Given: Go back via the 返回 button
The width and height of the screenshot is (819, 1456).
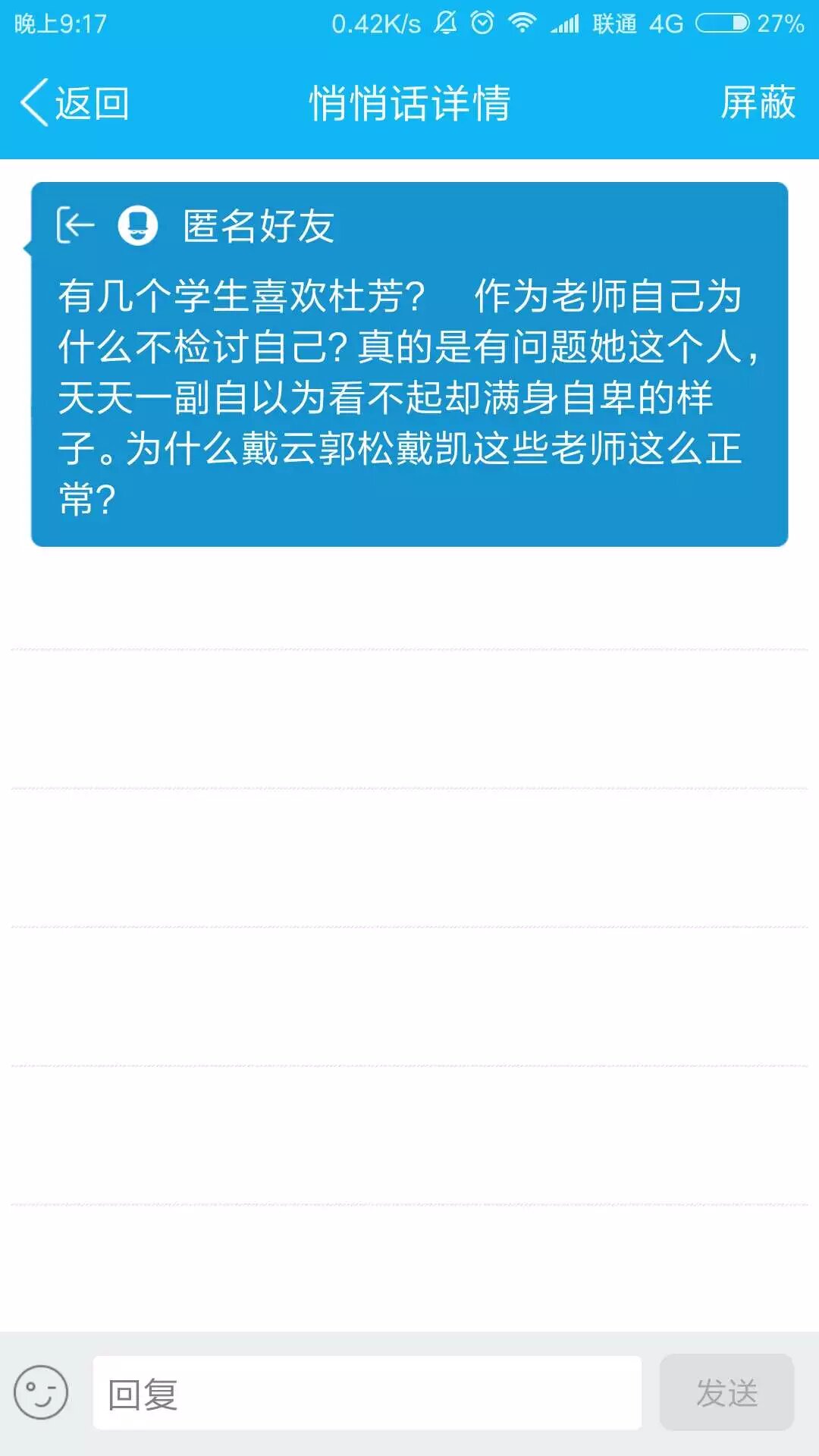Looking at the screenshot, I should 75,102.
